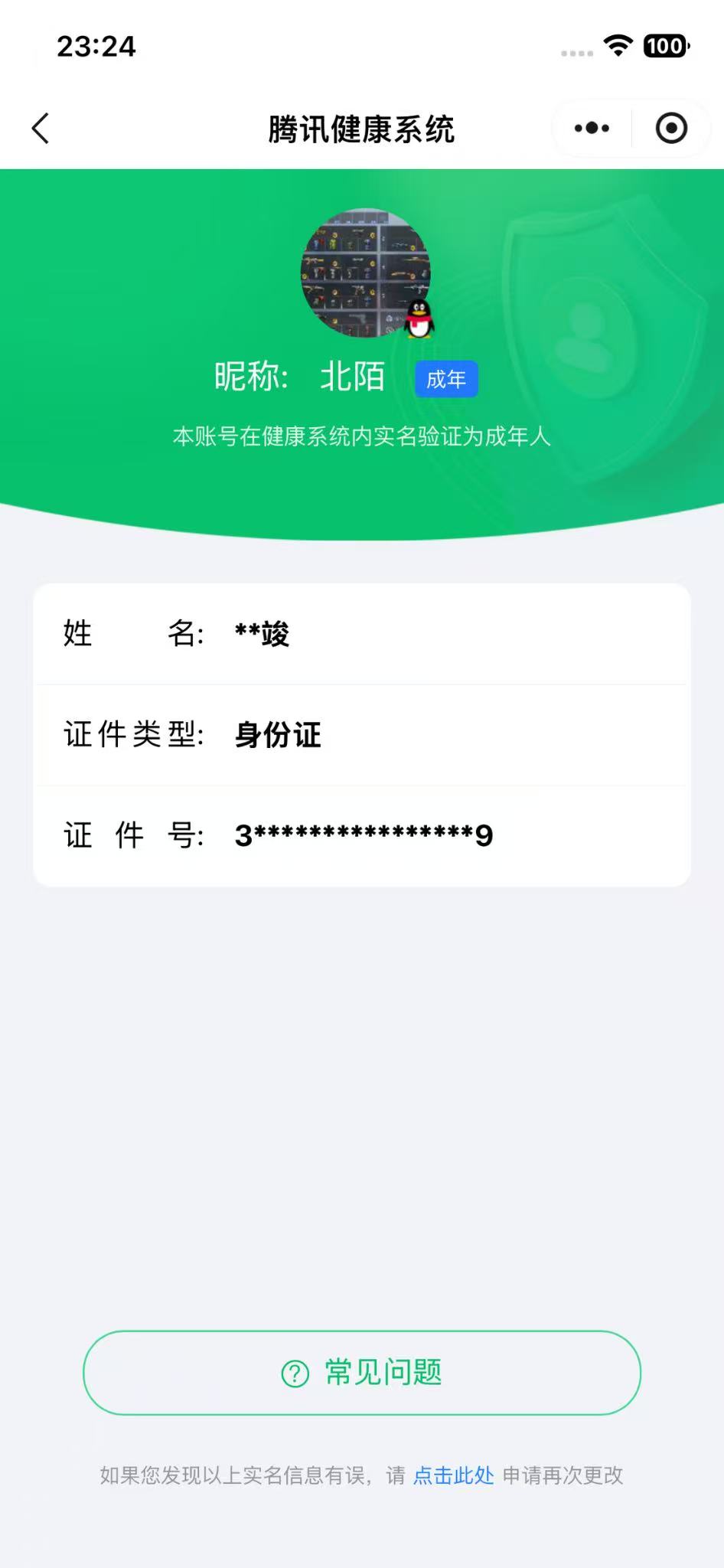The width and height of the screenshot is (724, 1568).
Task: Tap the masked ID number starting with 3
Action: point(364,836)
